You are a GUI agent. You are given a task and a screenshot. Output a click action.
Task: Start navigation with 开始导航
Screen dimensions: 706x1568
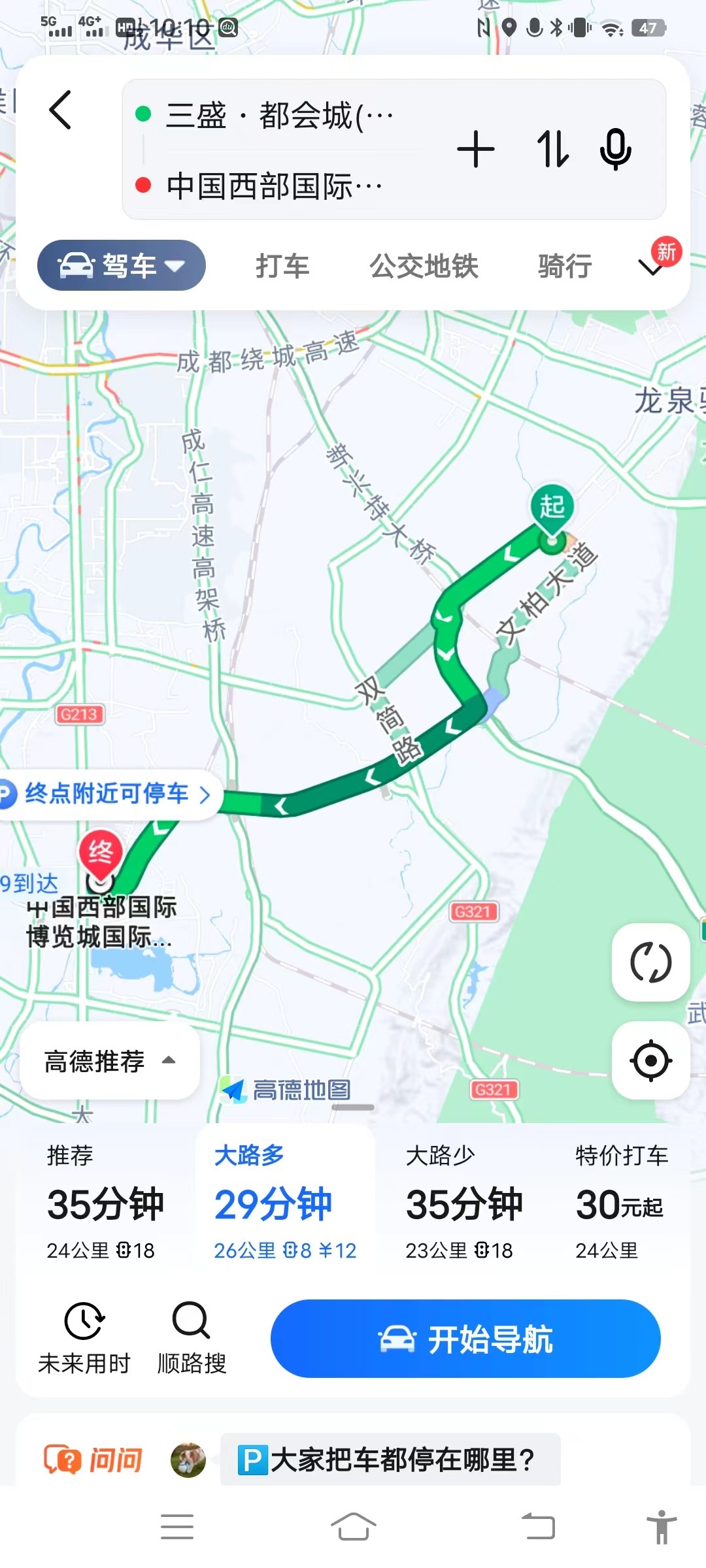tap(465, 1340)
